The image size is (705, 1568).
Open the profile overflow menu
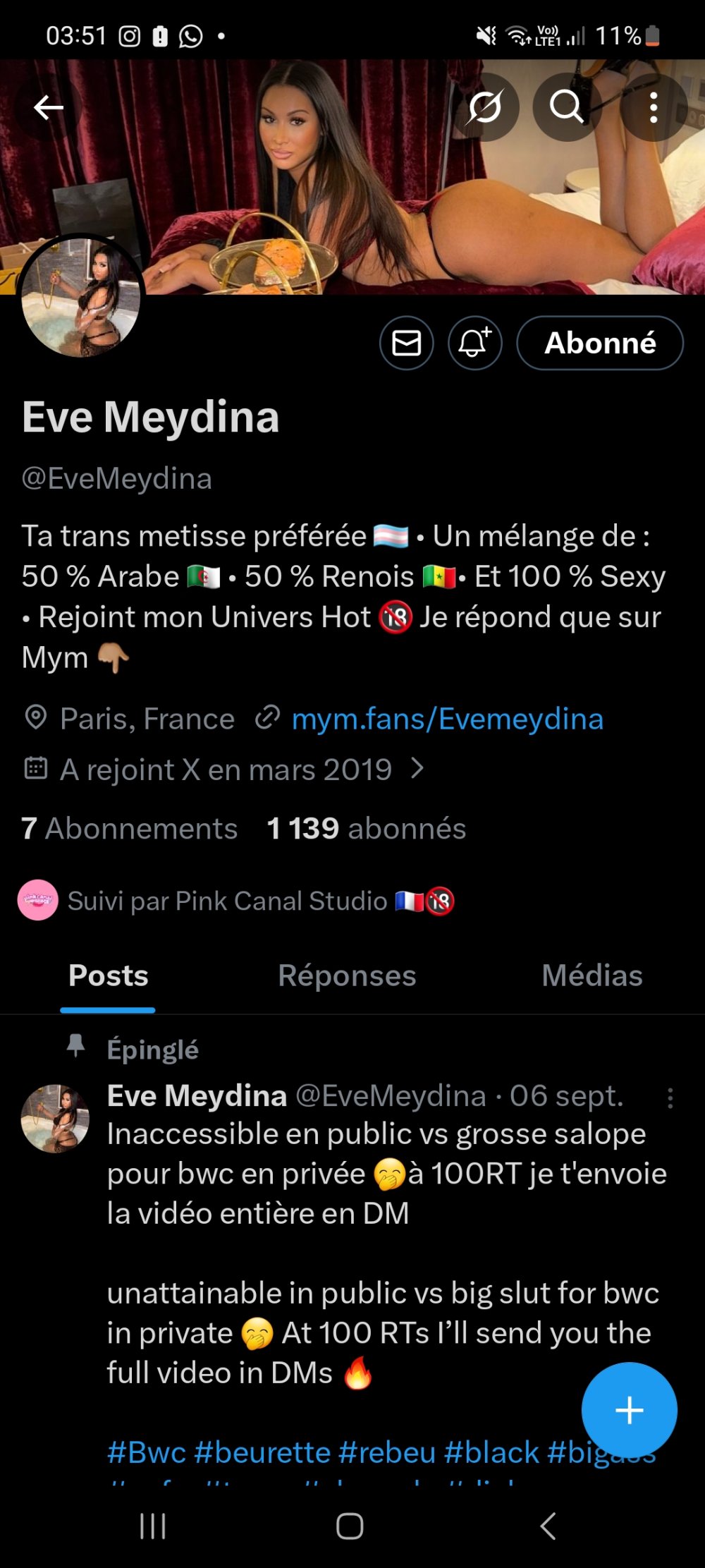654,108
